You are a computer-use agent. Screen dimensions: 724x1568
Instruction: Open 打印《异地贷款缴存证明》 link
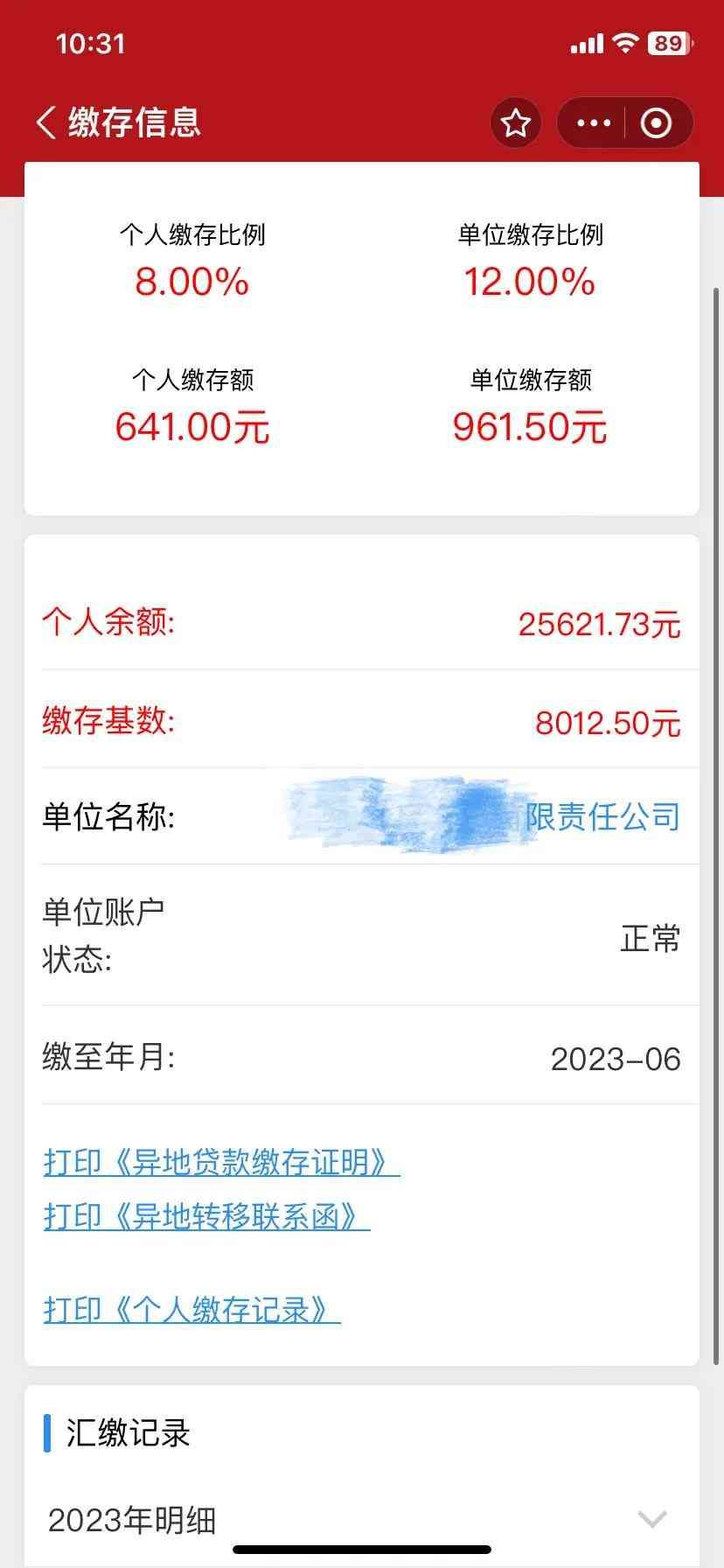[221, 1163]
